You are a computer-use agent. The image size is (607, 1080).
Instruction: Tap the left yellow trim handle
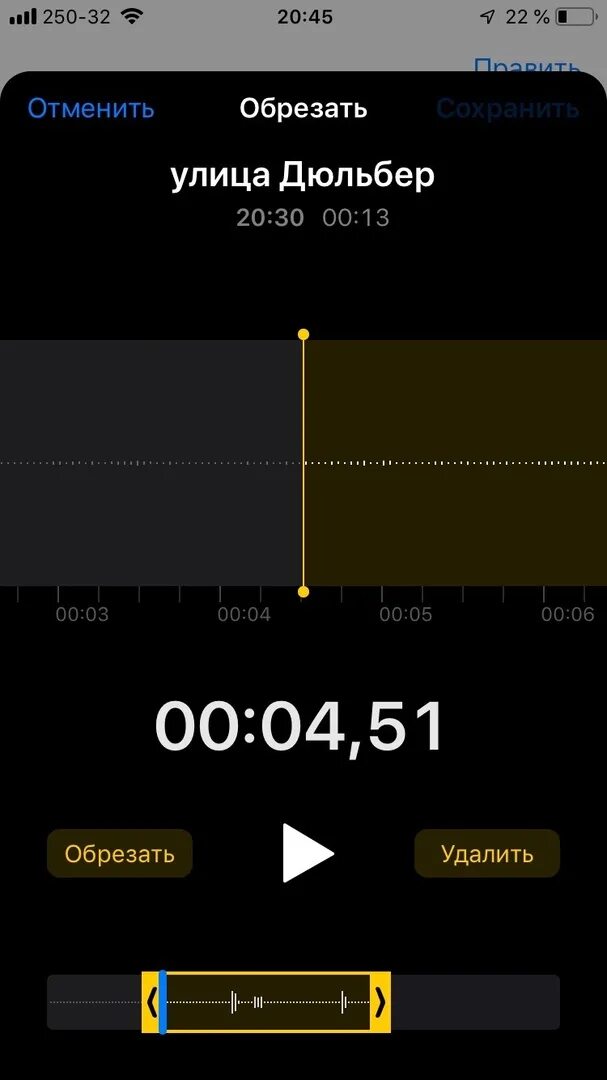coord(152,1002)
